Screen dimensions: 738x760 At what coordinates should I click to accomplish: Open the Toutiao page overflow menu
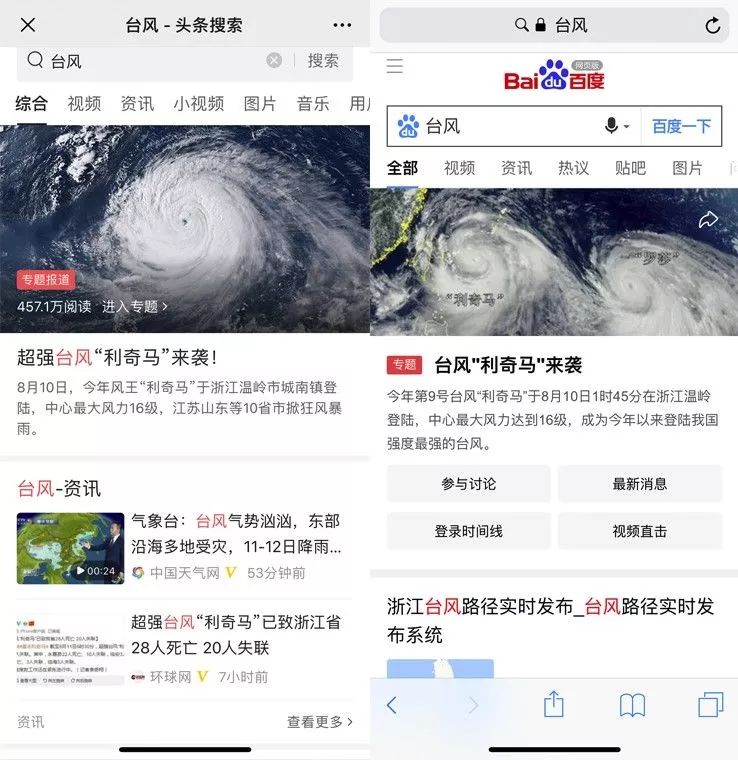point(342,25)
